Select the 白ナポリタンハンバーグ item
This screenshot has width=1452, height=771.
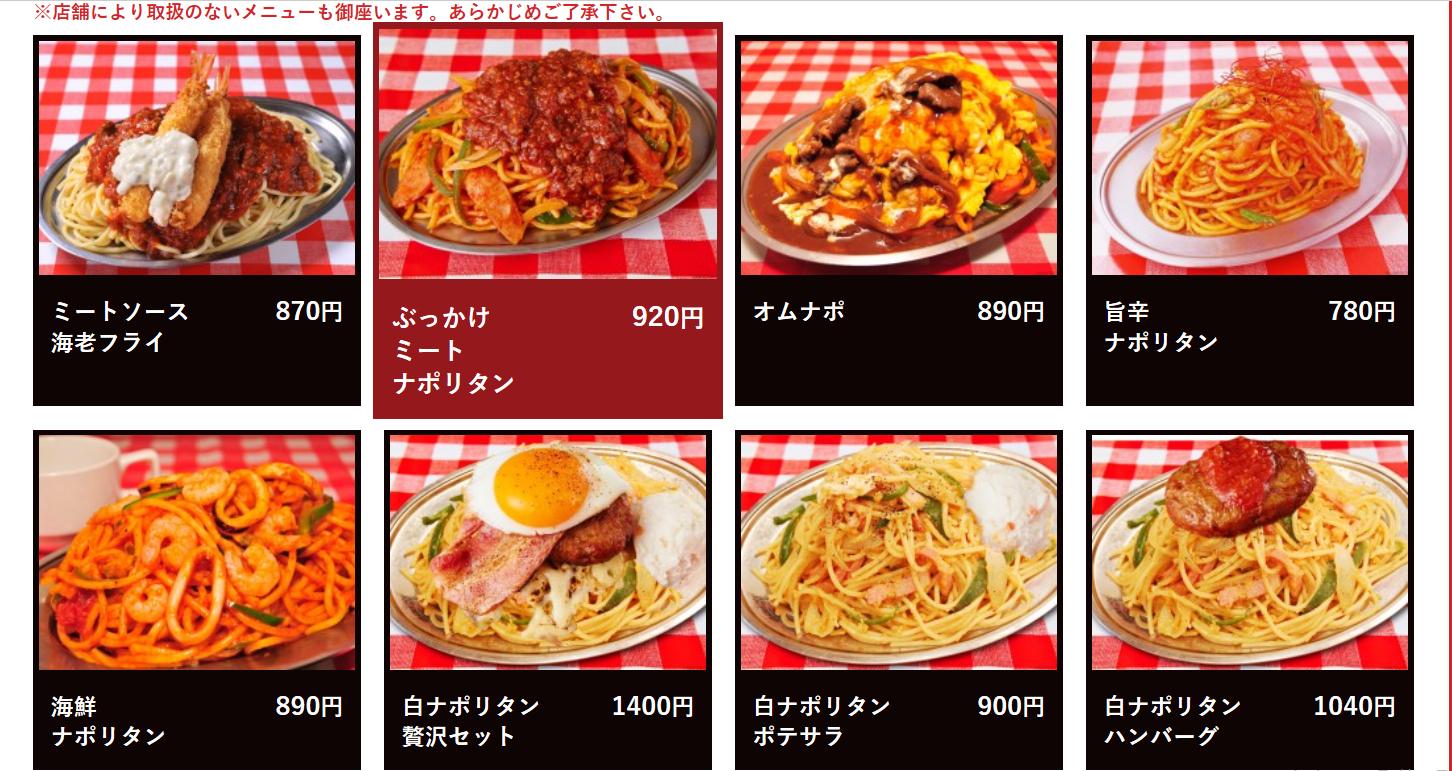[x=1250, y=600]
